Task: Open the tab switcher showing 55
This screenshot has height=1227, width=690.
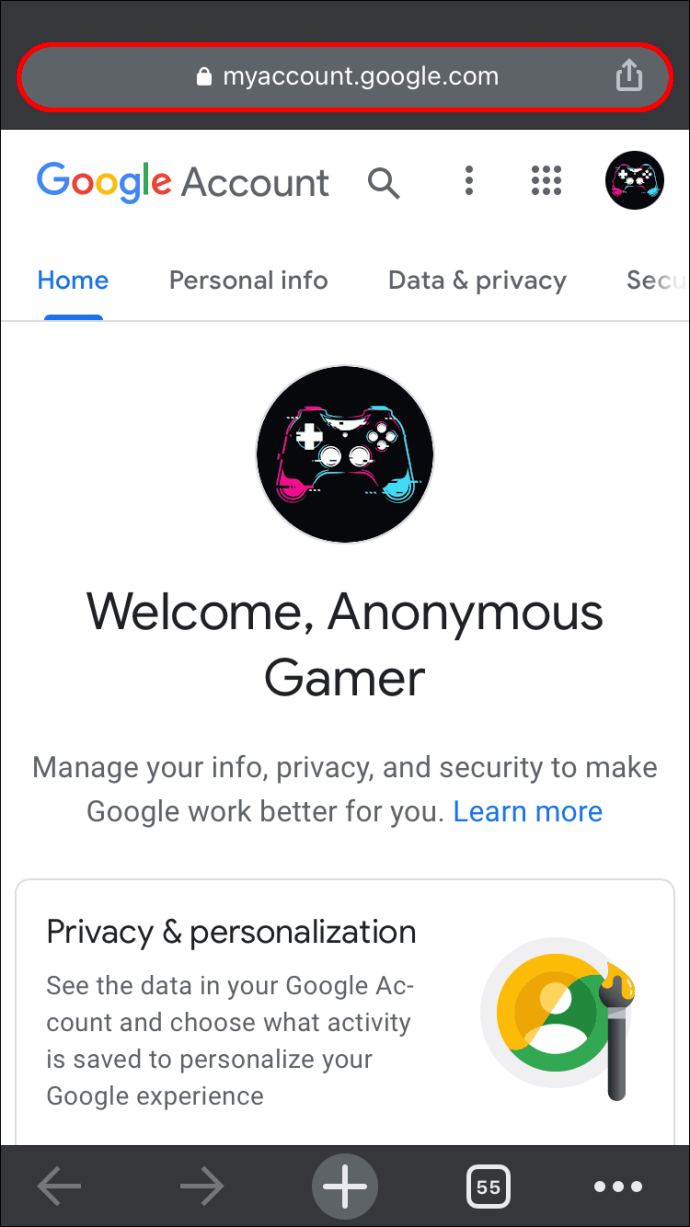Action: coord(488,1187)
